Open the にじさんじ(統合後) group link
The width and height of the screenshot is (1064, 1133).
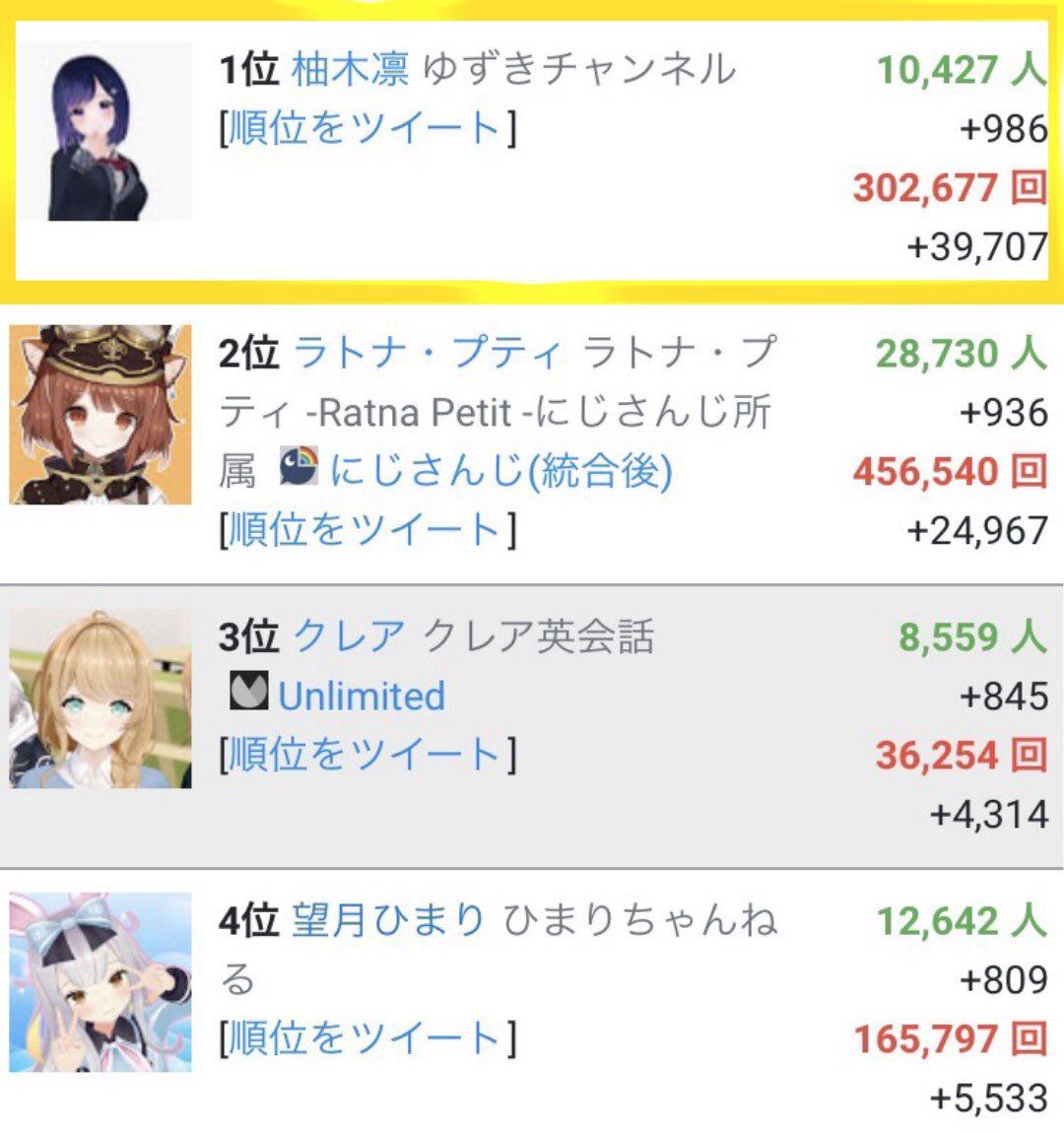500,471
